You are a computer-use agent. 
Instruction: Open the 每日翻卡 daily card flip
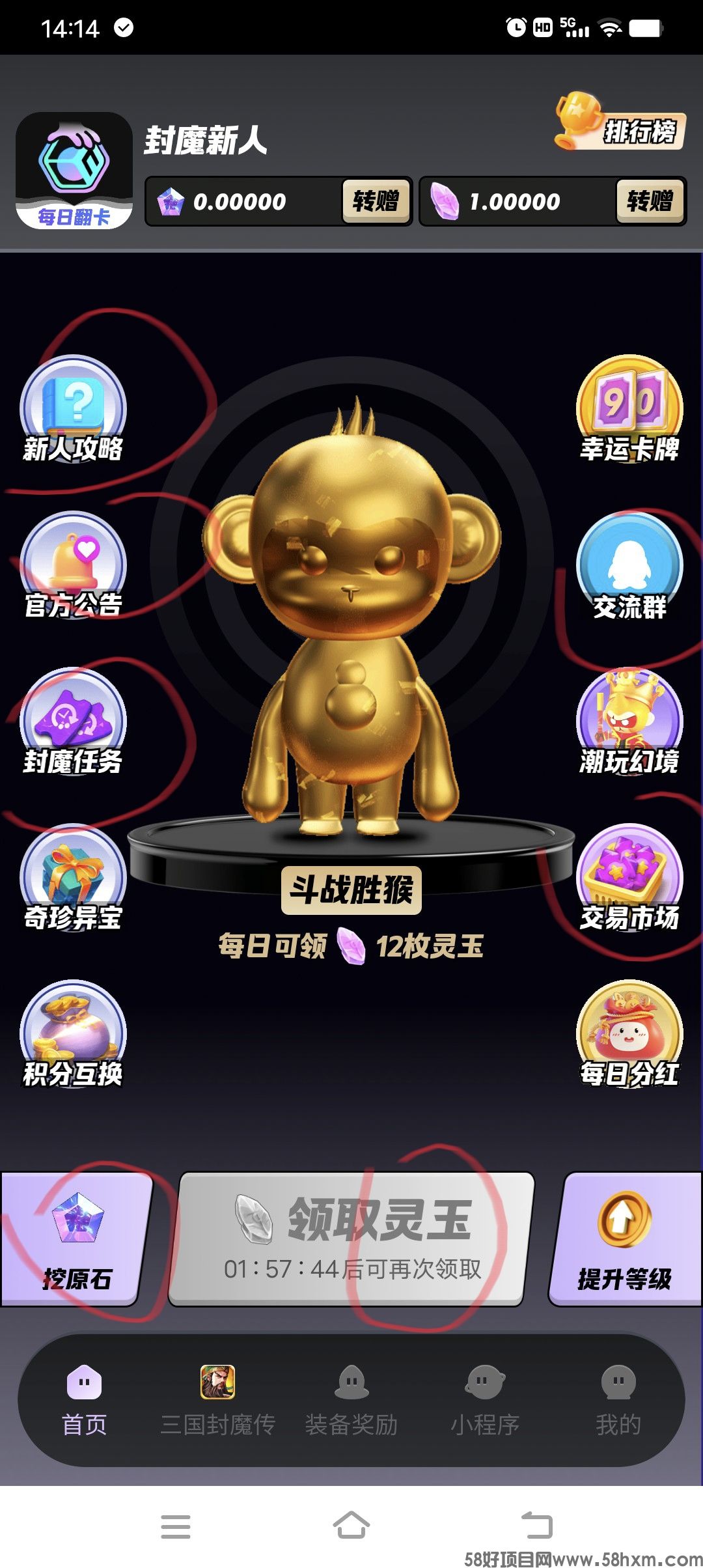pos(74,172)
